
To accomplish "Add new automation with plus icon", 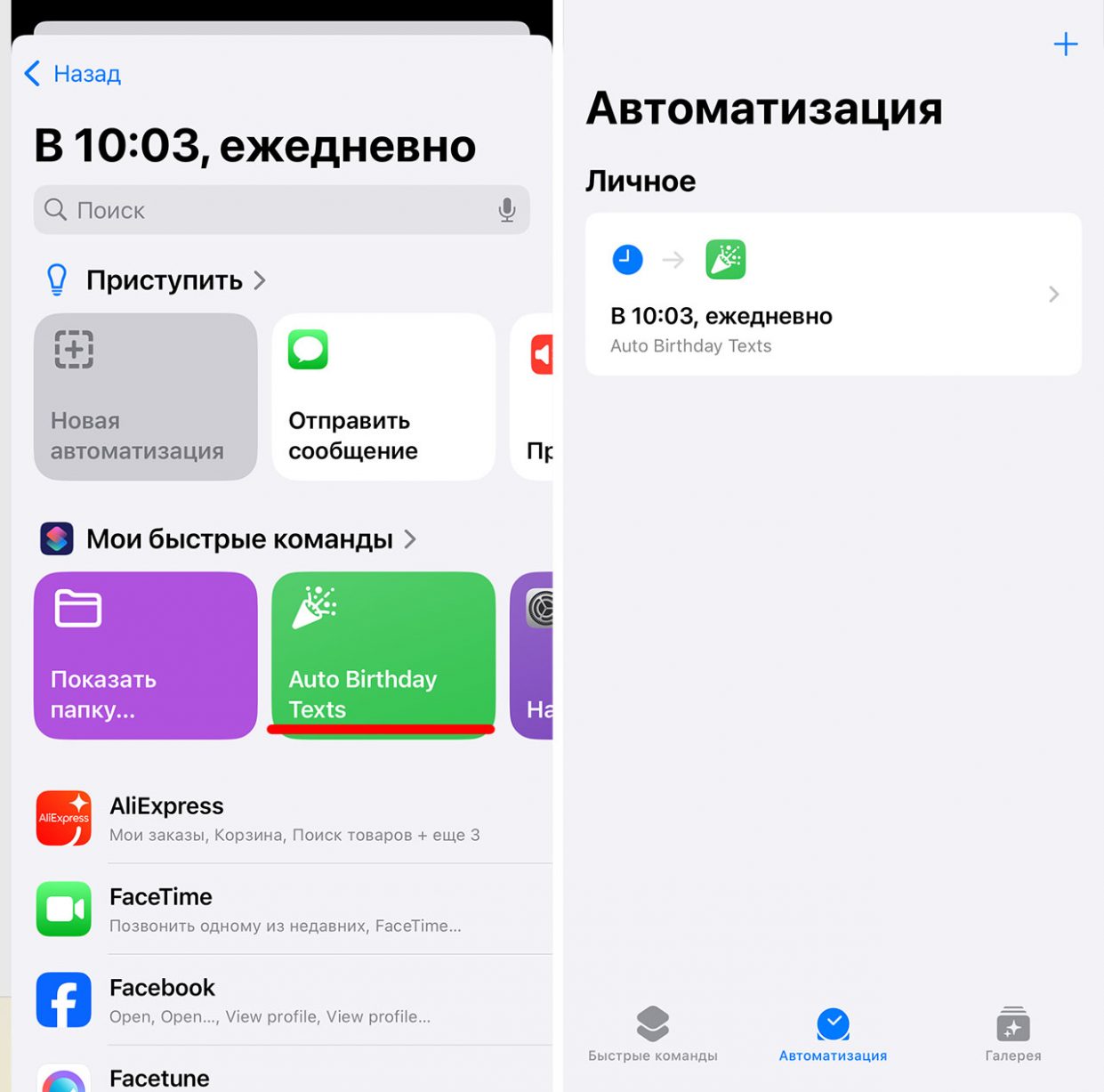I will pos(1065,44).
